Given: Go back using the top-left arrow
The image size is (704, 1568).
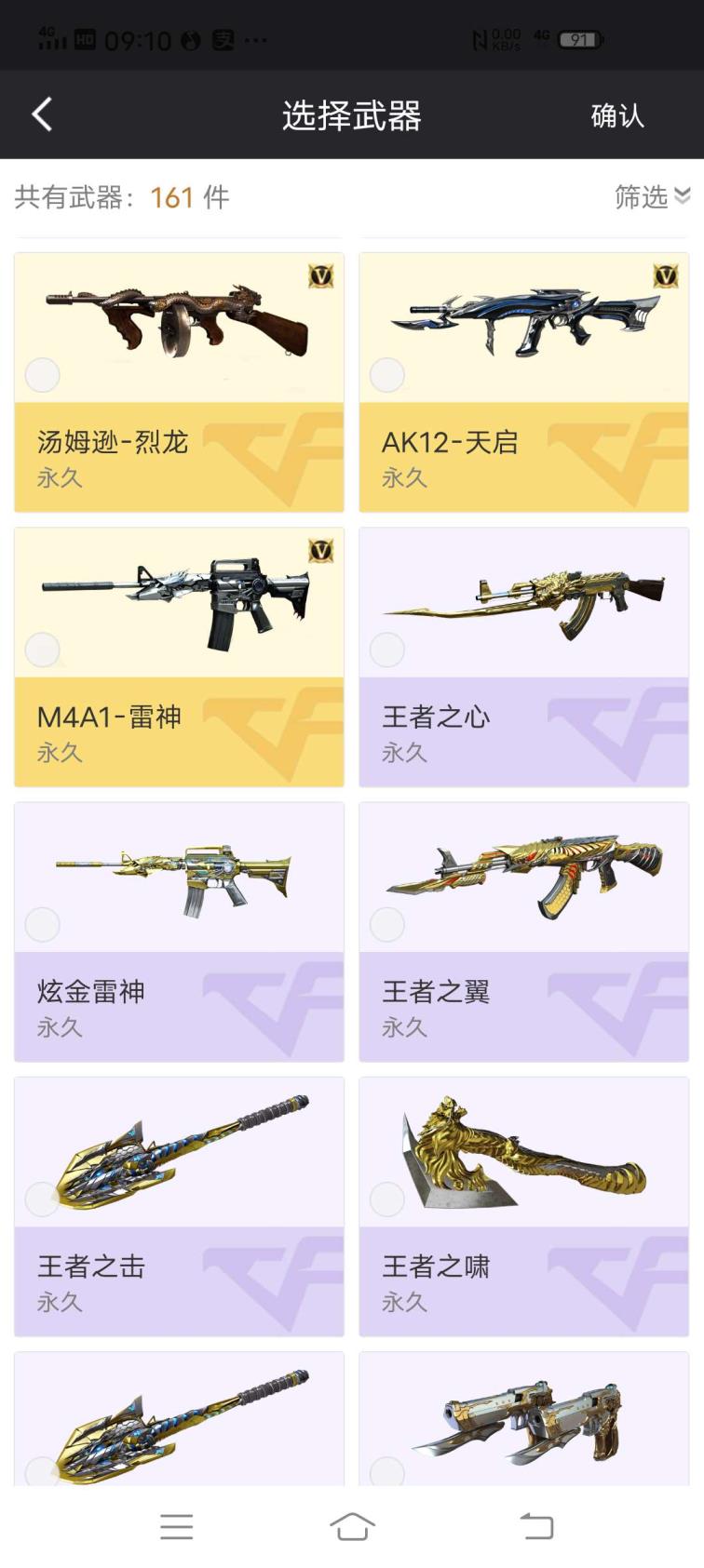Looking at the screenshot, I should click(x=42, y=115).
